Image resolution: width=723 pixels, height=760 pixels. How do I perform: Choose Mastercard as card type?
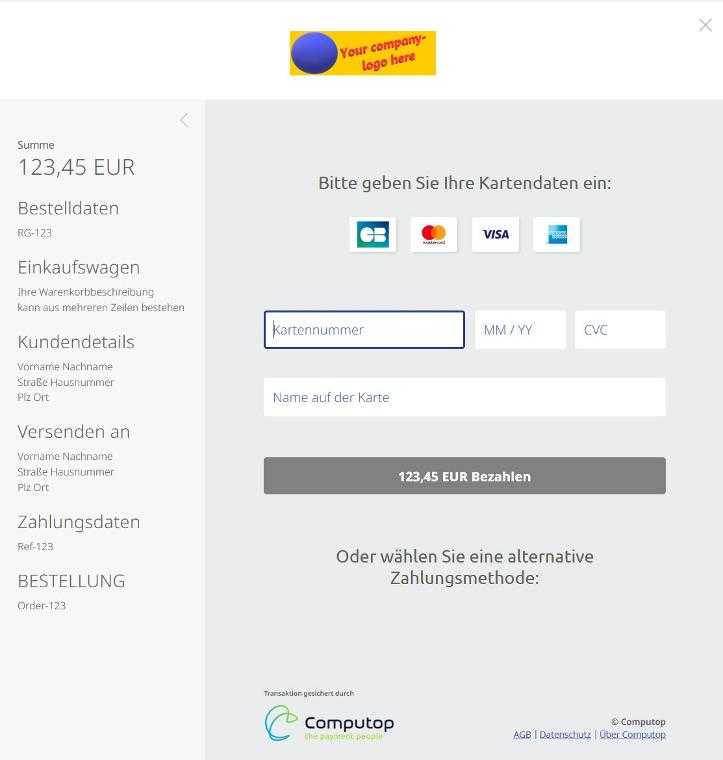[434, 234]
